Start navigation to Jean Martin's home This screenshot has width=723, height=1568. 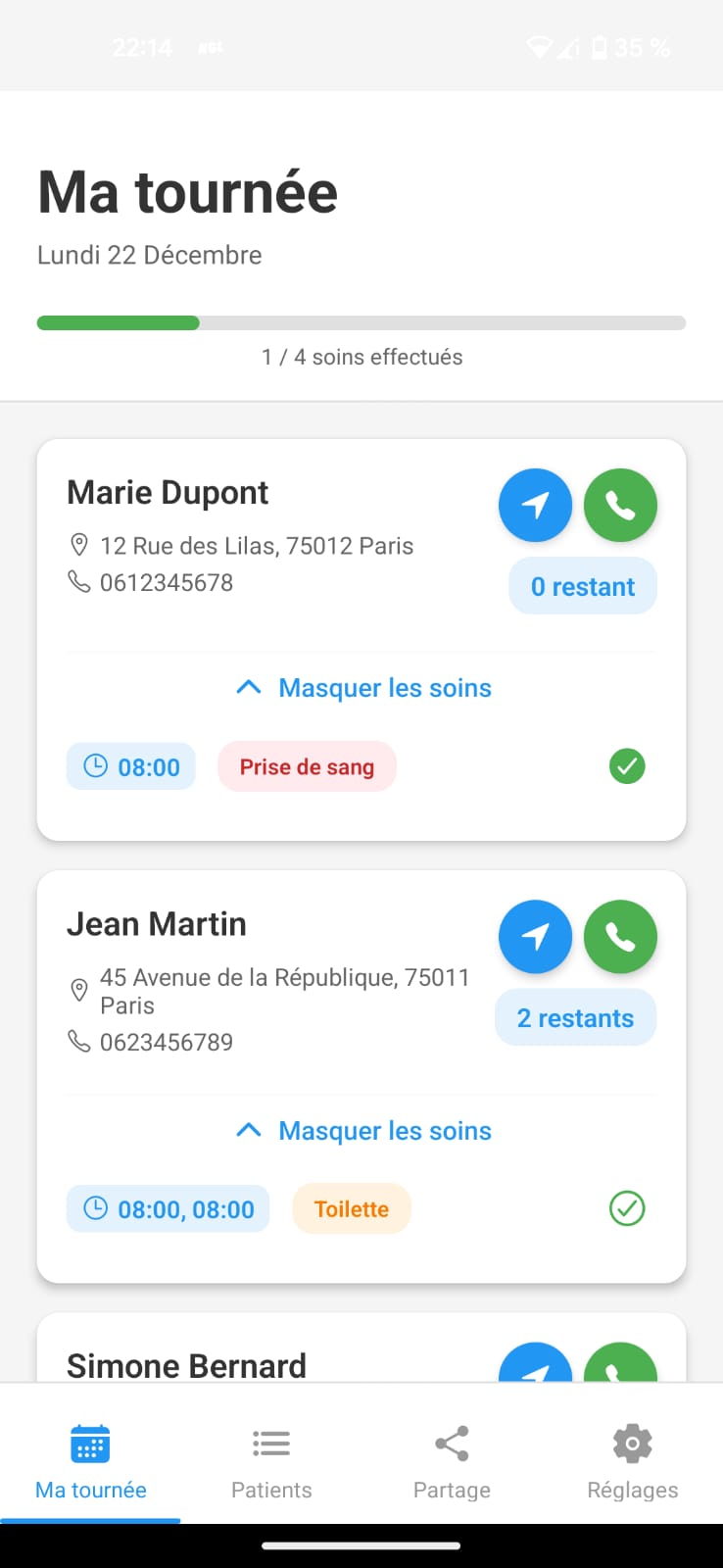click(x=535, y=937)
